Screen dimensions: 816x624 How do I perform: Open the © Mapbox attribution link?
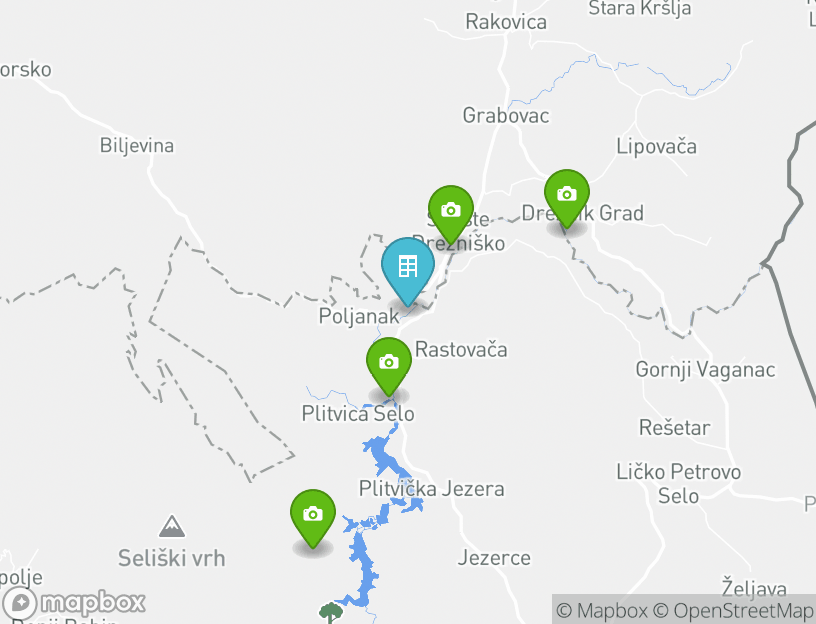click(x=601, y=610)
